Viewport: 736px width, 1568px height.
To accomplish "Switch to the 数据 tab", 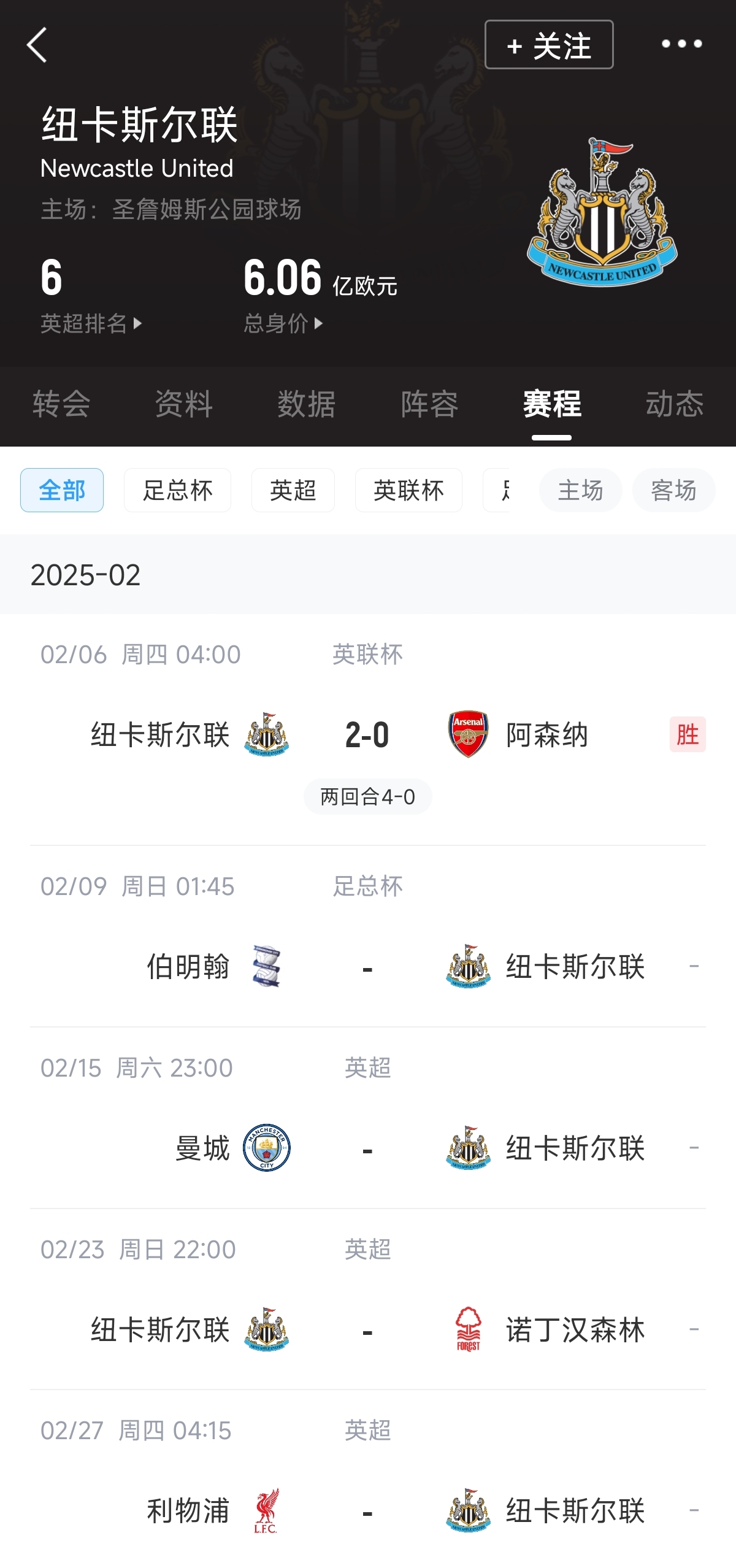I will click(x=306, y=404).
